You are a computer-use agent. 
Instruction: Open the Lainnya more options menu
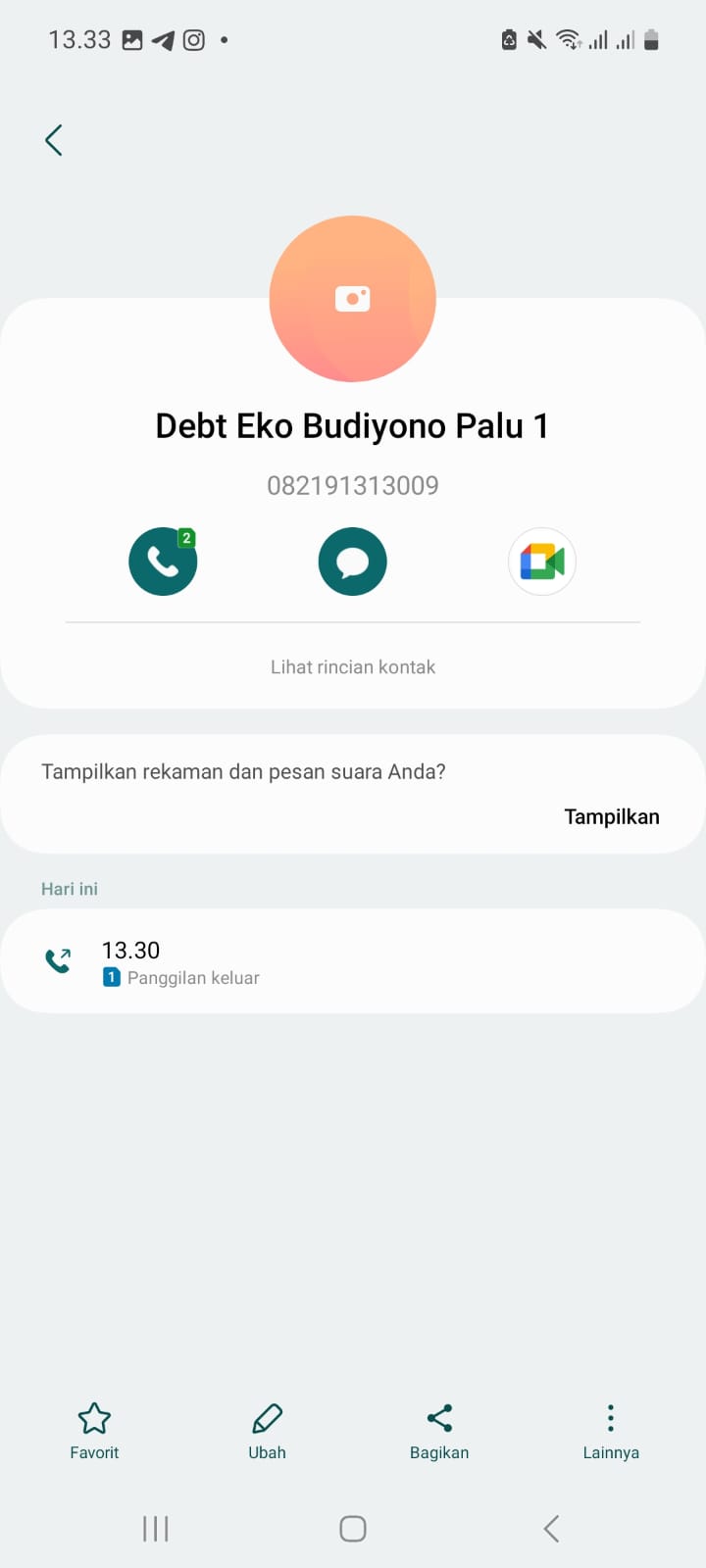(610, 1430)
